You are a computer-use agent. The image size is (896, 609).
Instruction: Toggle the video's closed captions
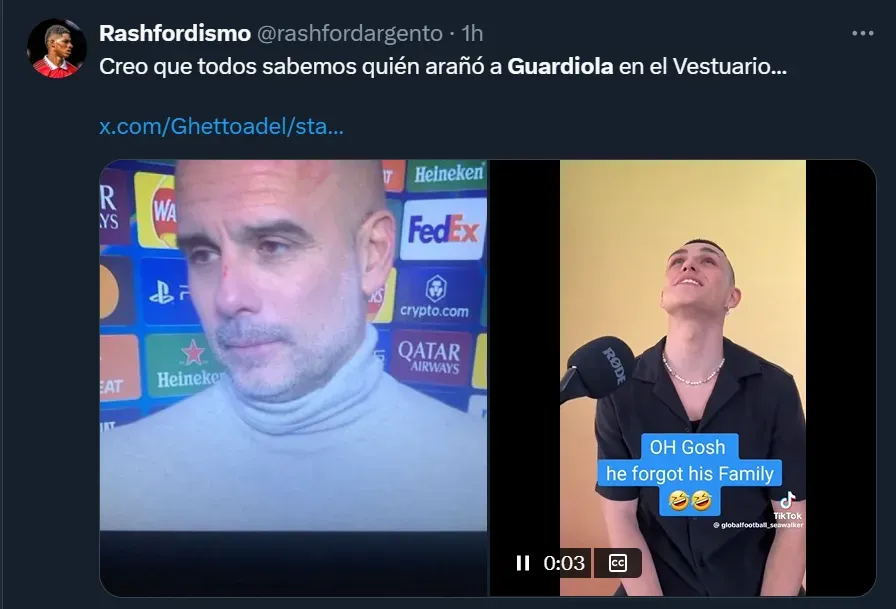[617, 563]
